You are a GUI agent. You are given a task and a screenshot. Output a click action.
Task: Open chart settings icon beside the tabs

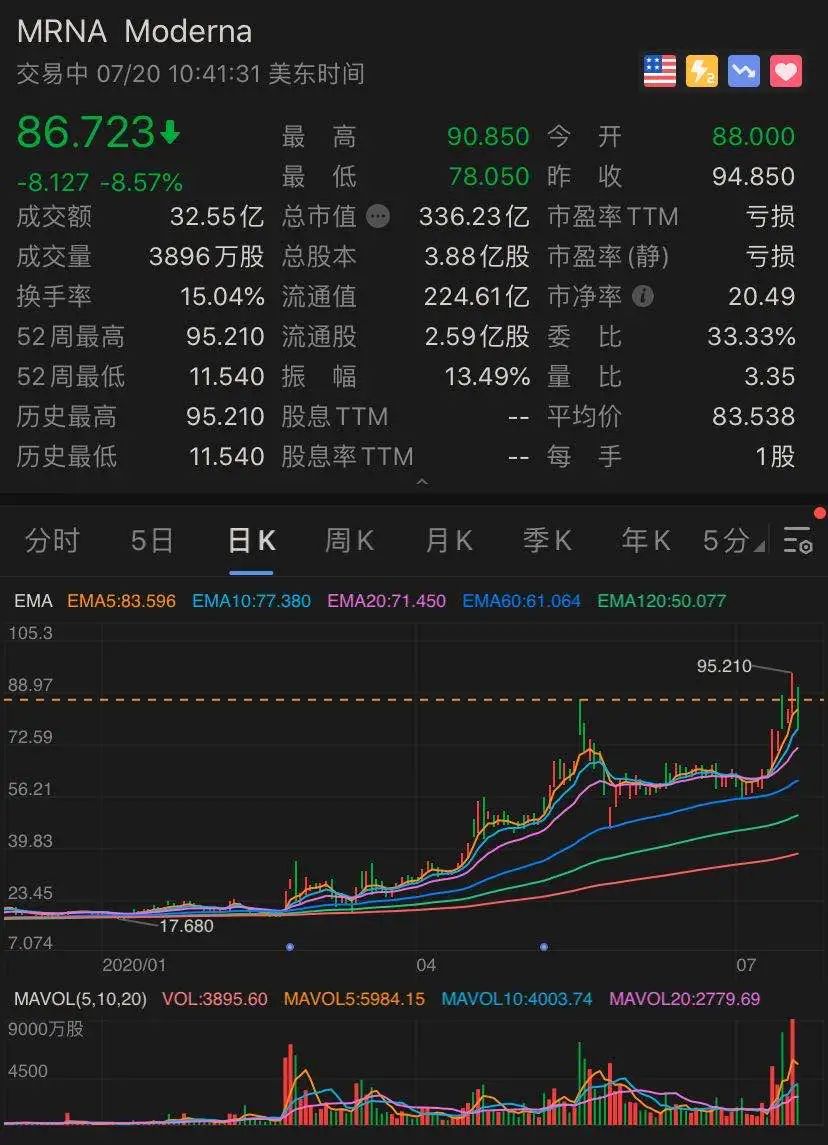point(798,541)
